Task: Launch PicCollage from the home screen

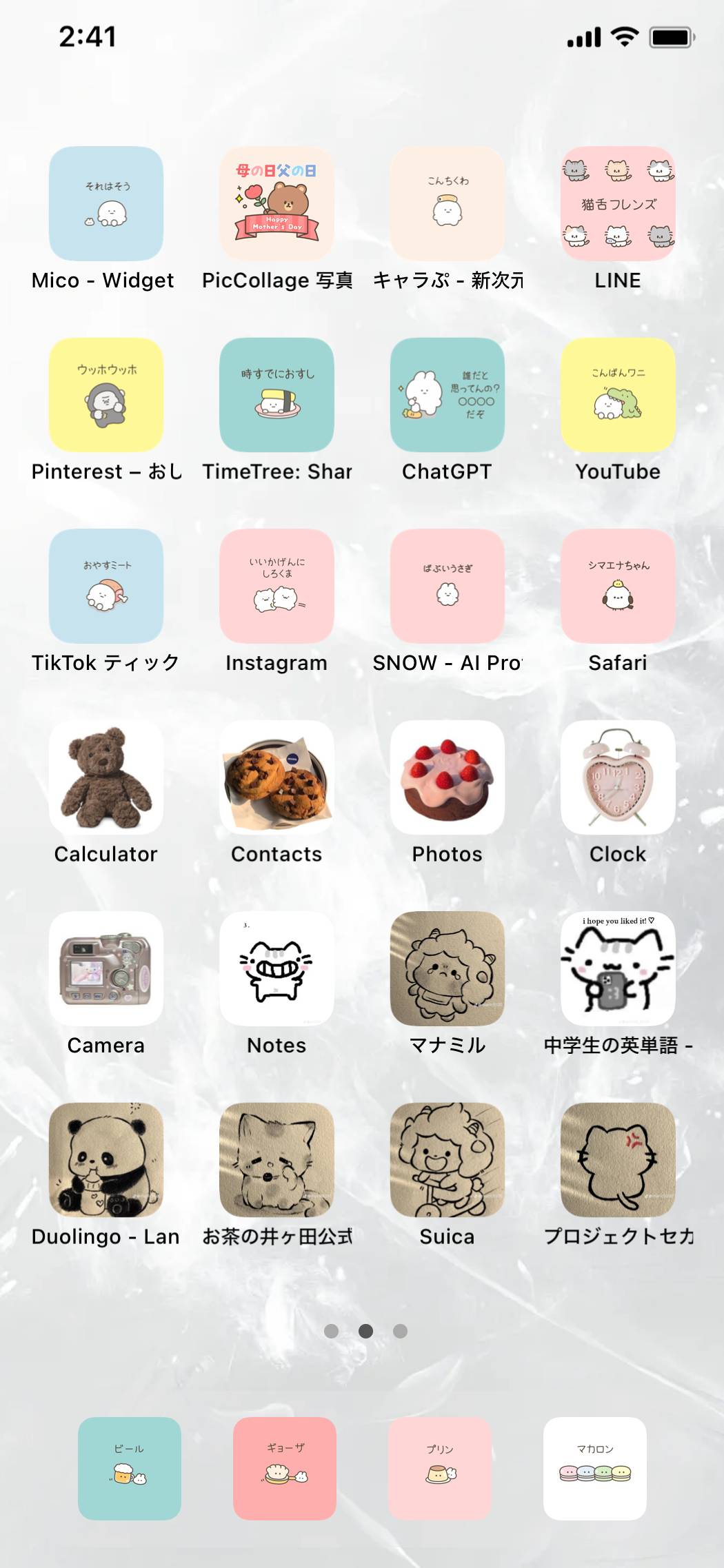Action: pyautogui.click(x=276, y=203)
